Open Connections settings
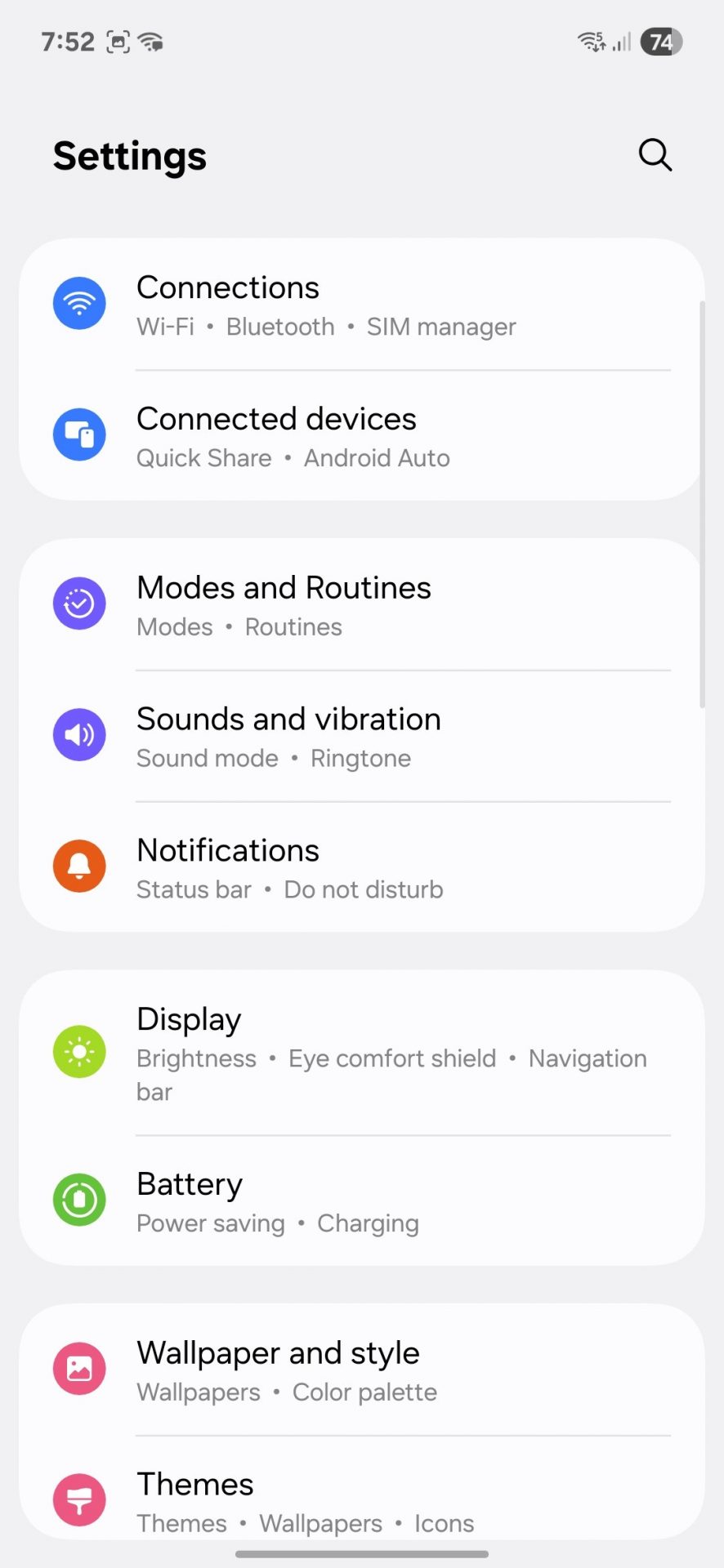This screenshot has width=724, height=1568. point(361,305)
